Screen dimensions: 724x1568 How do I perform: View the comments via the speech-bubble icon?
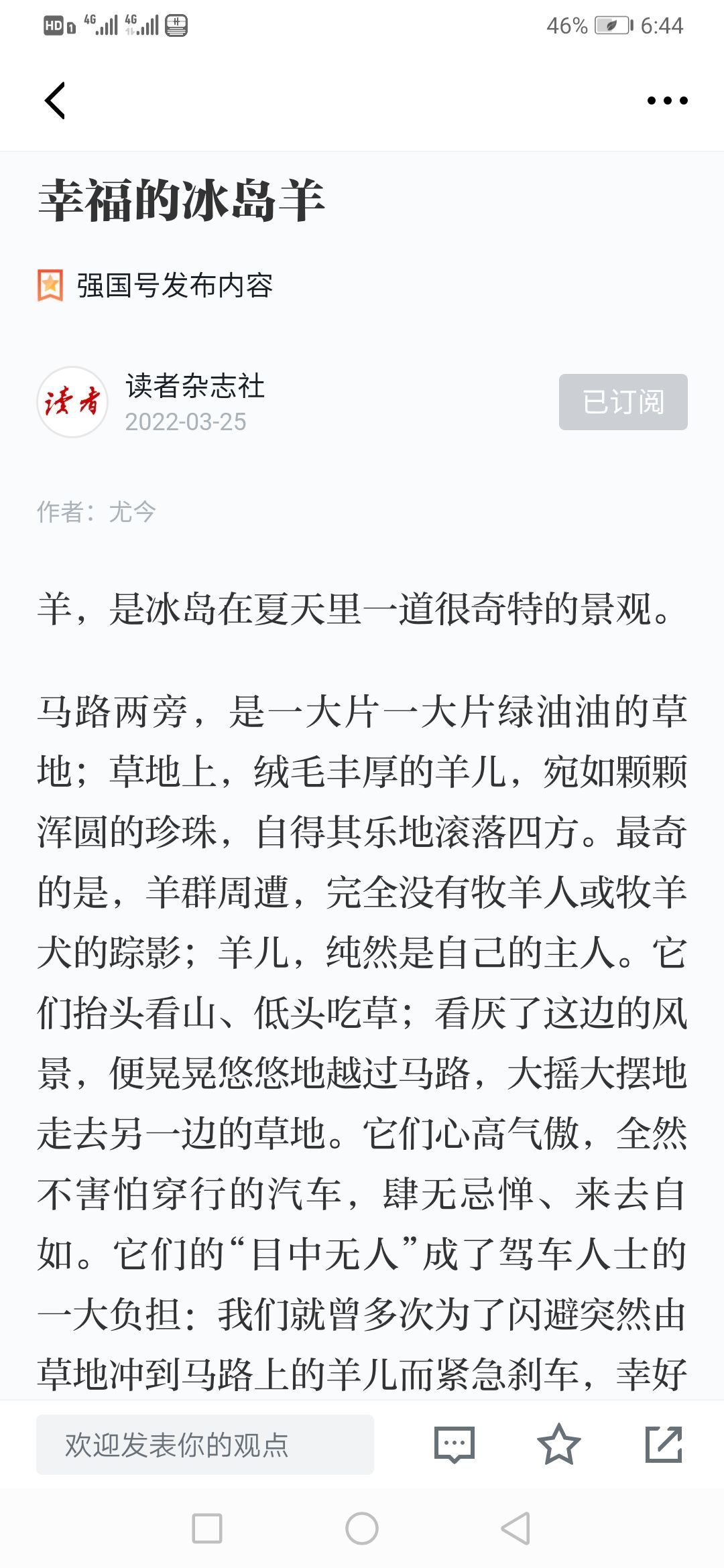pyautogui.click(x=455, y=1445)
